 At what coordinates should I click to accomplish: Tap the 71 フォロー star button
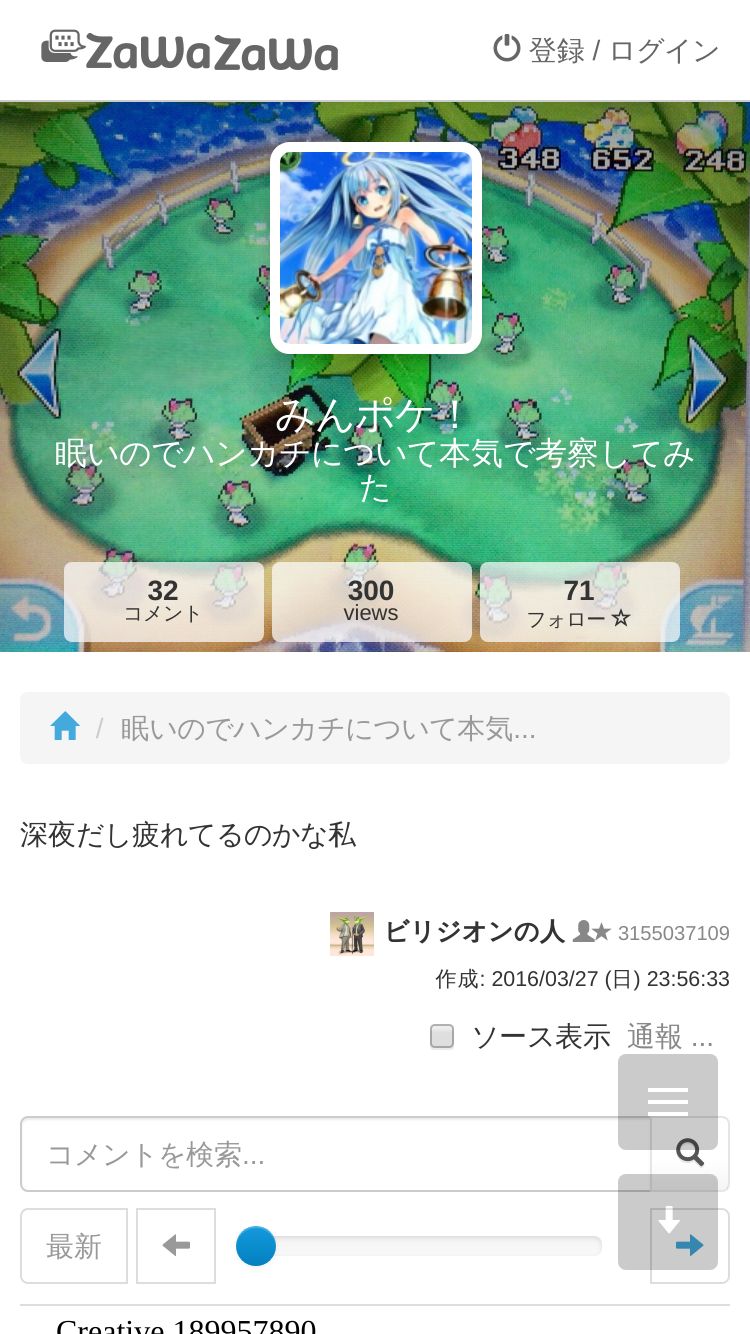click(580, 602)
